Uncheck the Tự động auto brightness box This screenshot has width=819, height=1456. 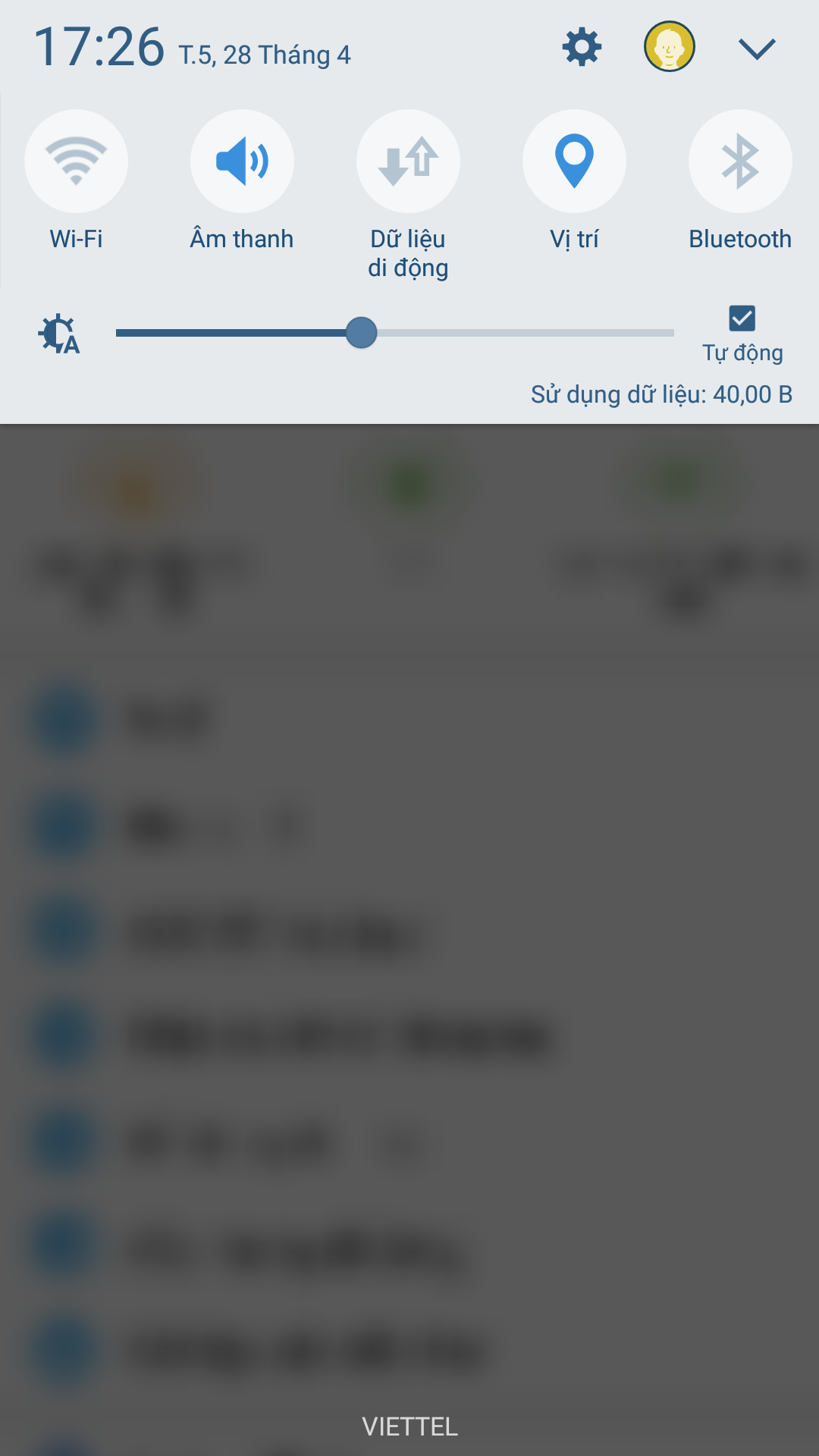(x=742, y=318)
